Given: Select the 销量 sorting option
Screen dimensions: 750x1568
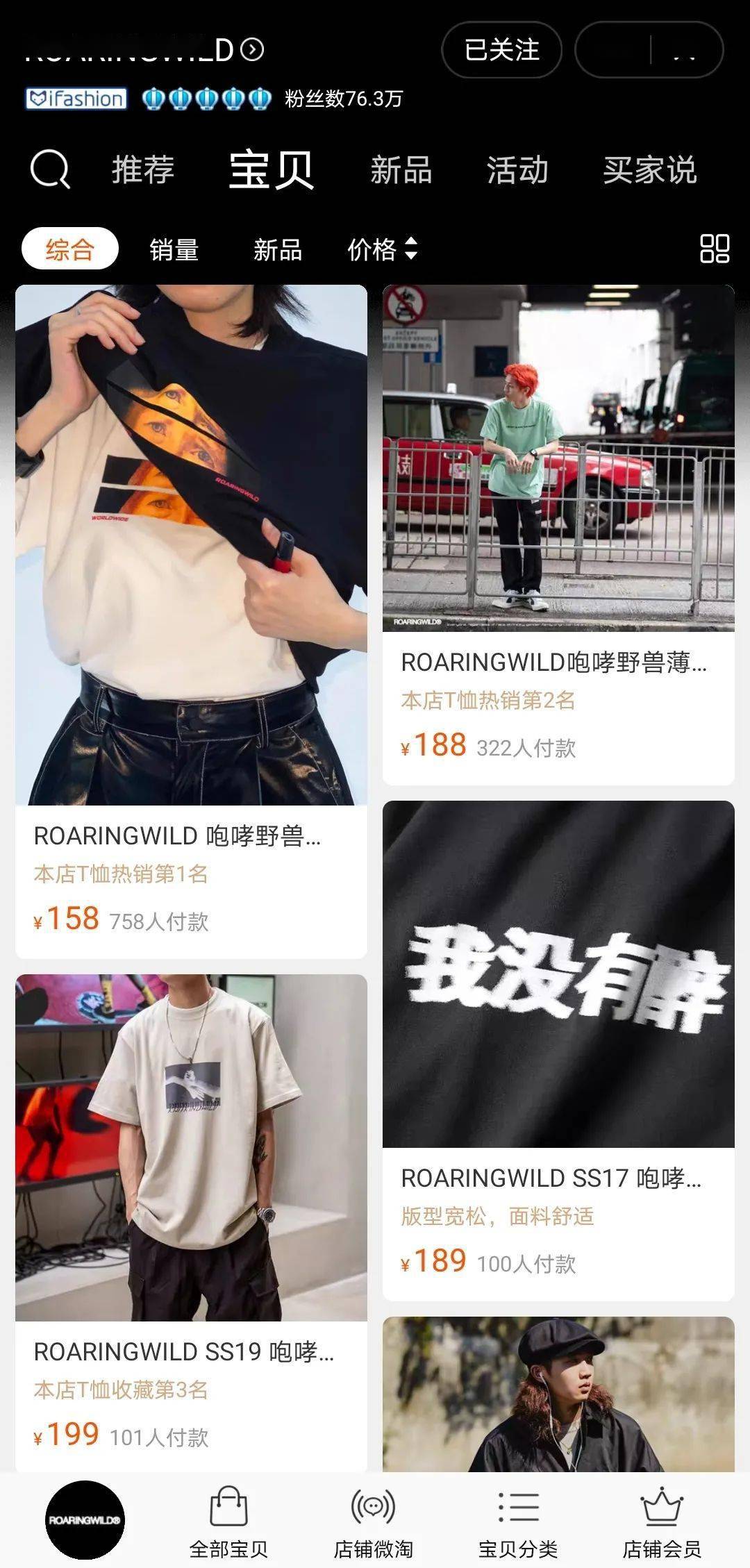Looking at the screenshot, I should click(x=172, y=251).
